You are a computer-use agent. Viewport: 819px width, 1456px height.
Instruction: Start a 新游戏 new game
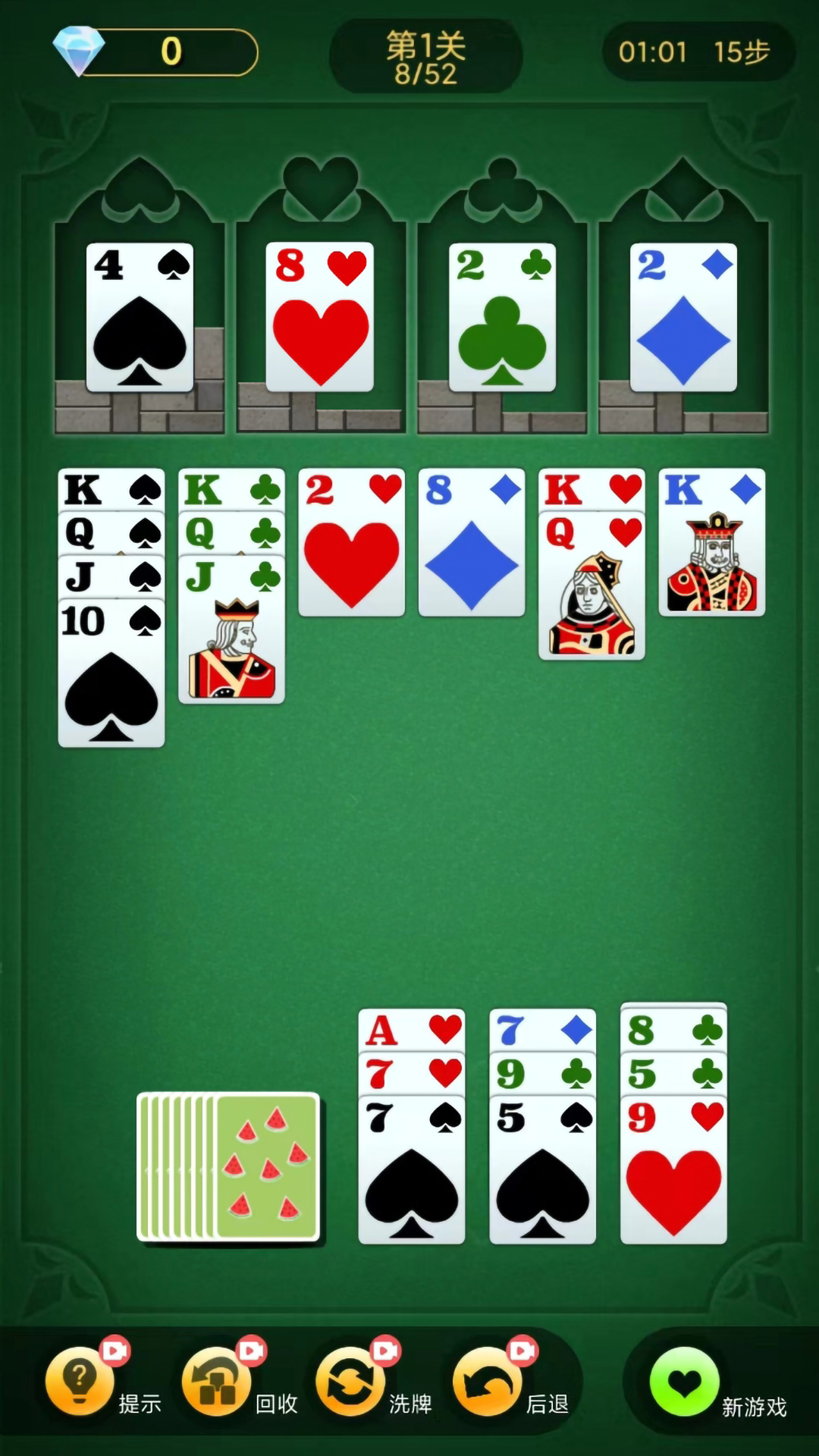[x=685, y=1382]
